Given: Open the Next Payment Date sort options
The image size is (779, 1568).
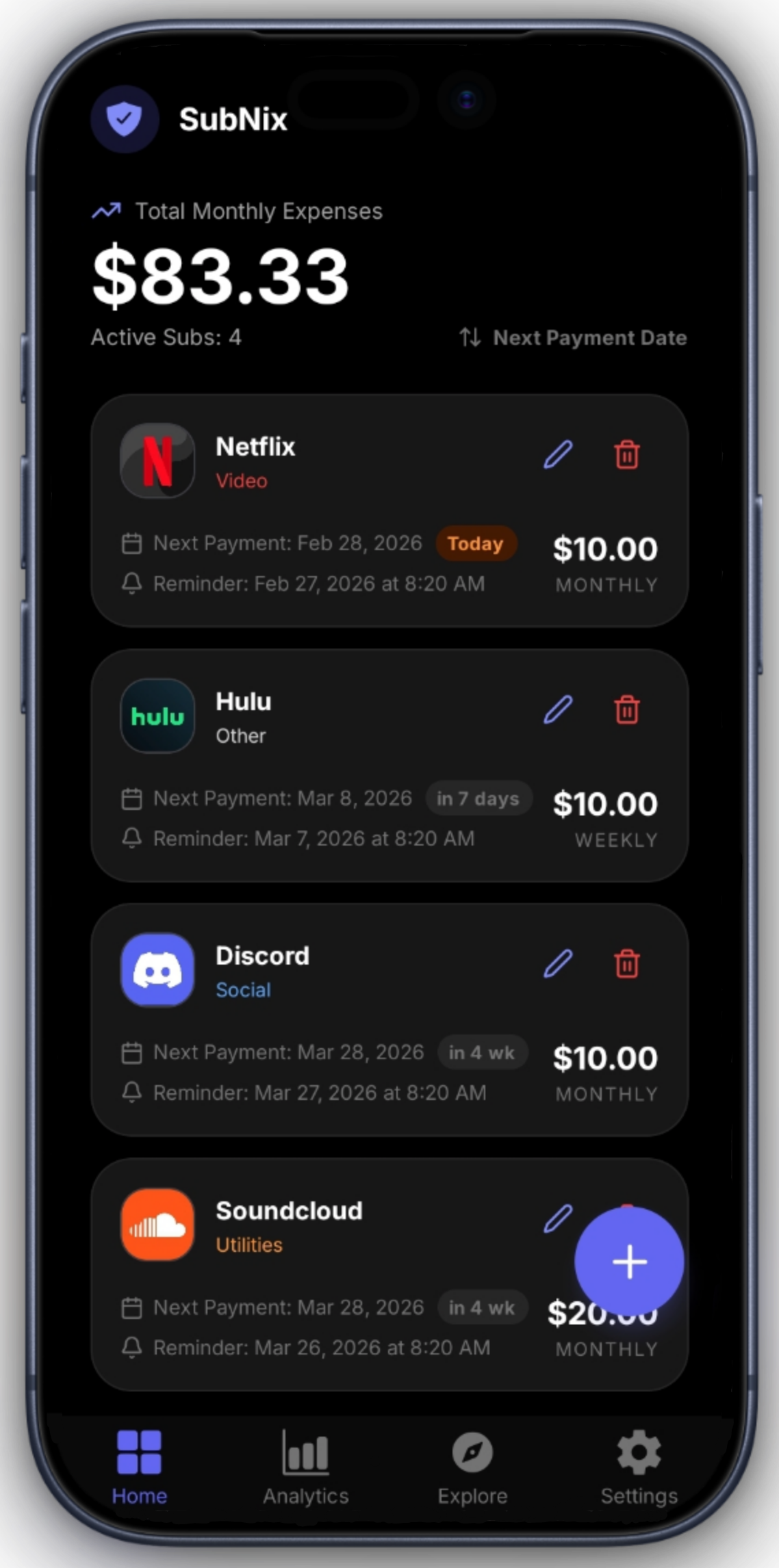Looking at the screenshot, I should (572, 337).
